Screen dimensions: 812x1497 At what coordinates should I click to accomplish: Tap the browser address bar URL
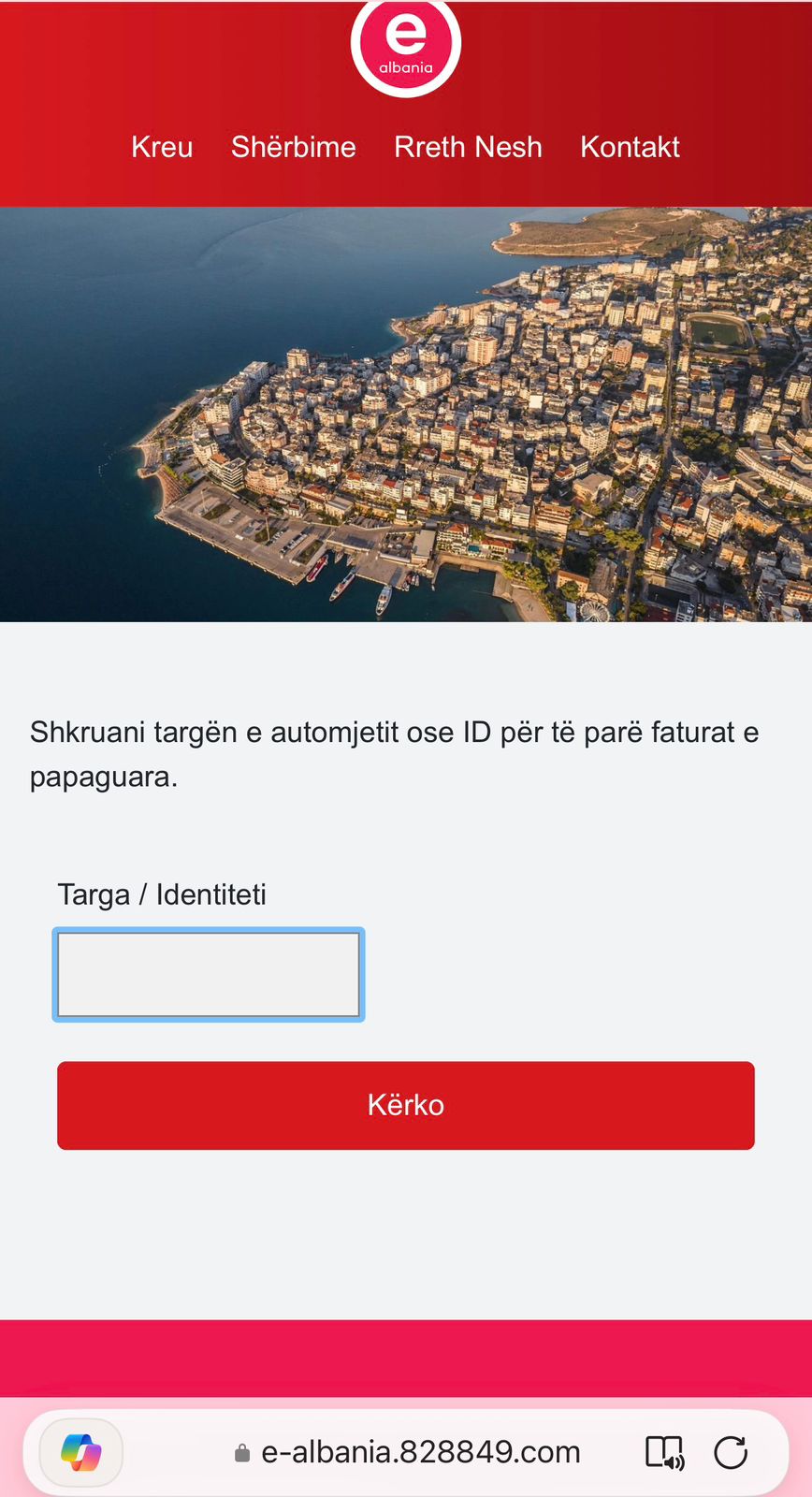pyautogui.click(x=420, y=1452)
